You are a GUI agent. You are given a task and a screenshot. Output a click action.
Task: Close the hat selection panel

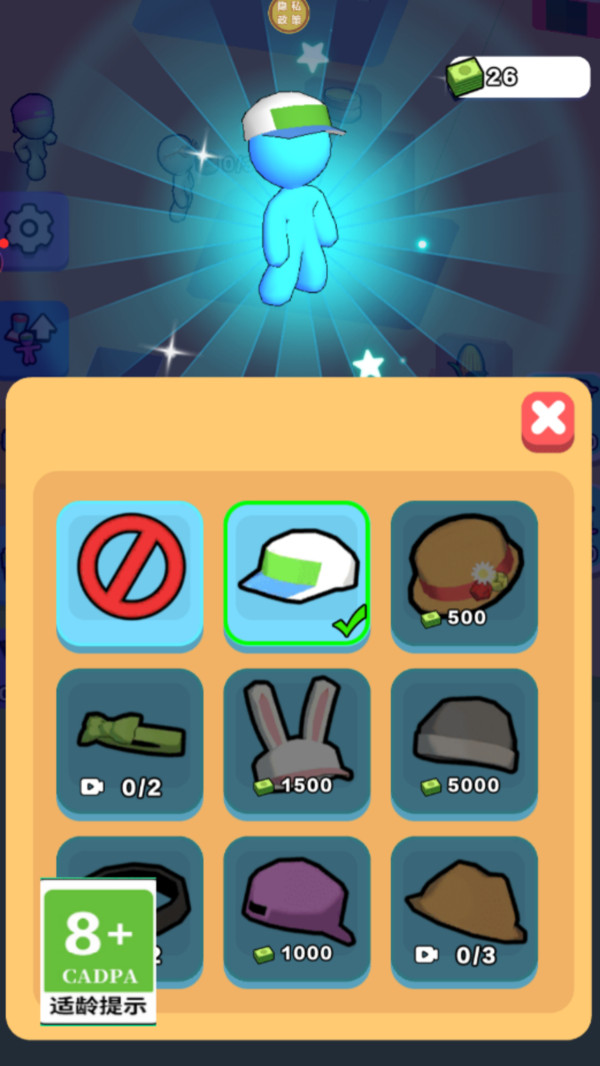[547, 420]
